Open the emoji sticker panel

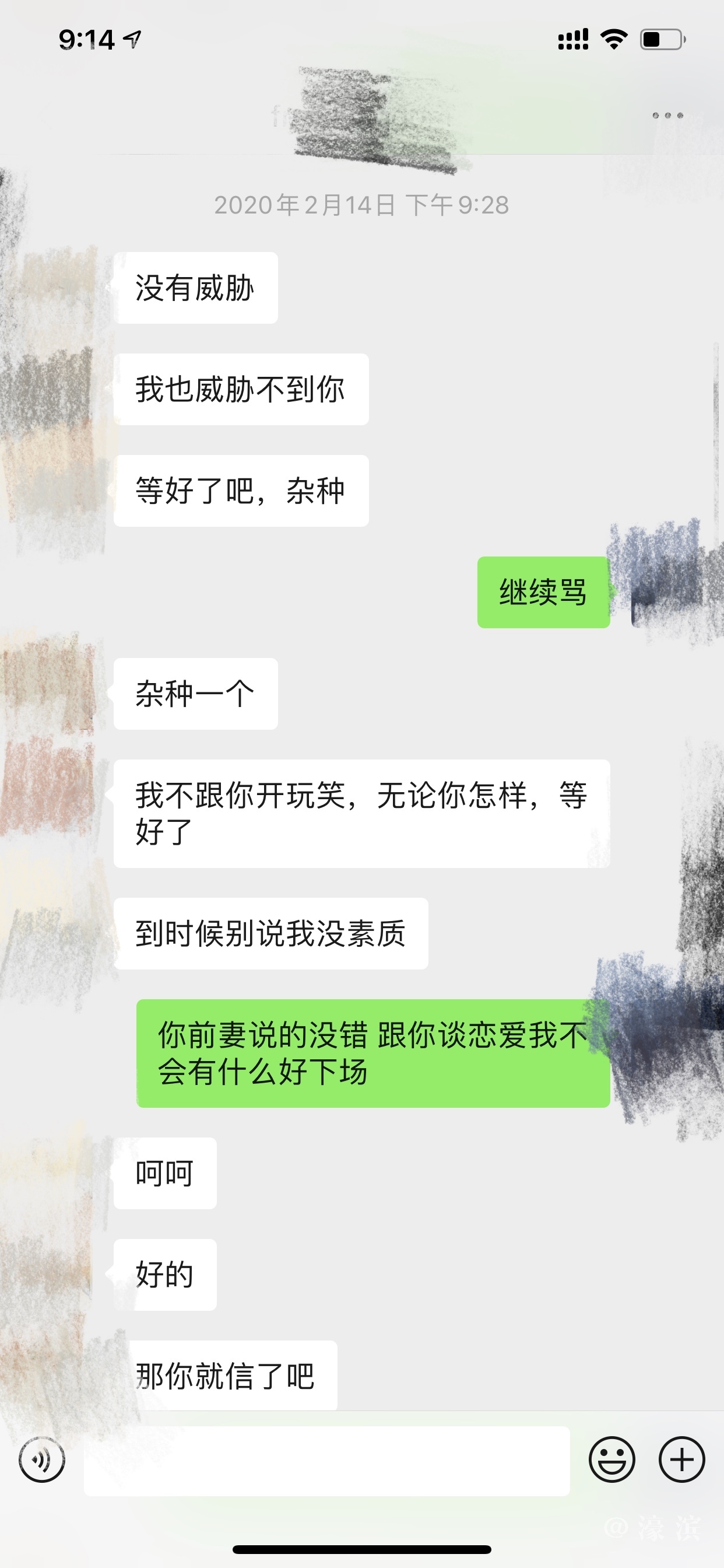(x=611, y=1459)
